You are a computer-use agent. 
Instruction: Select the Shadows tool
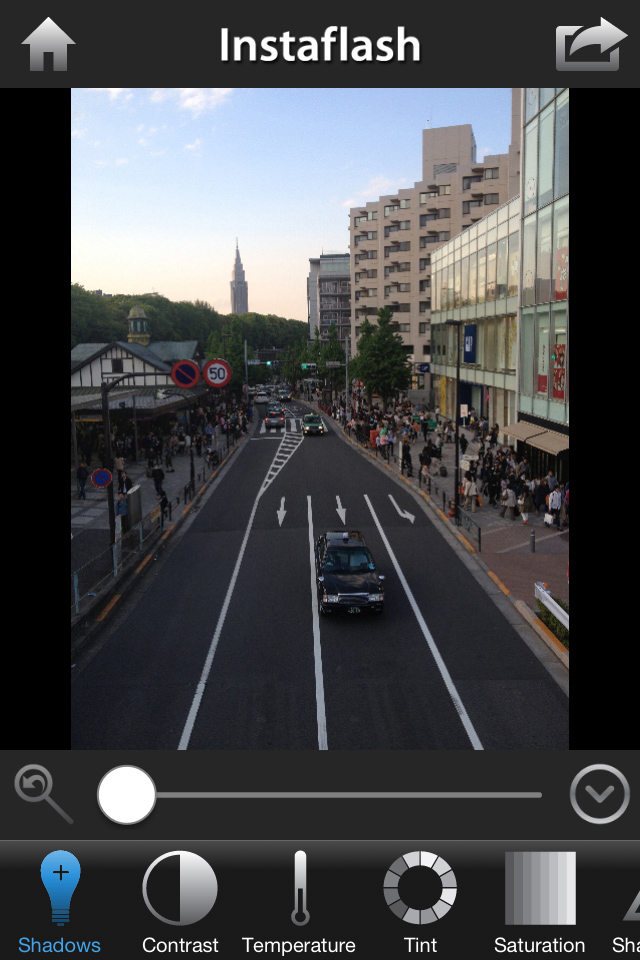point(60,900)
